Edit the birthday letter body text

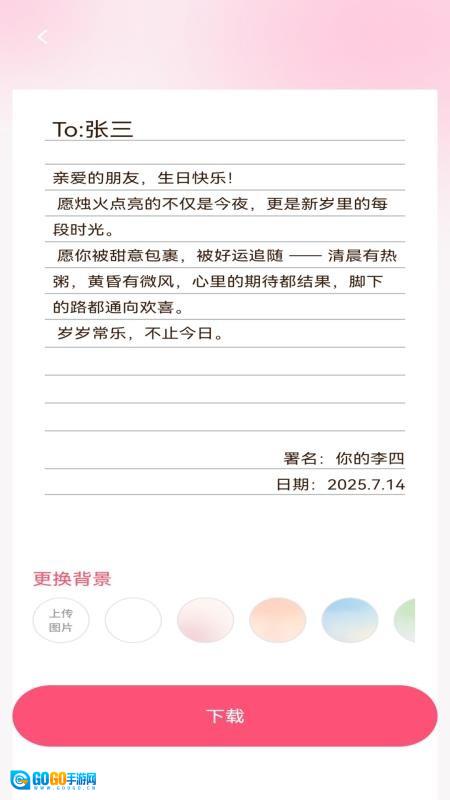[225, 256]
